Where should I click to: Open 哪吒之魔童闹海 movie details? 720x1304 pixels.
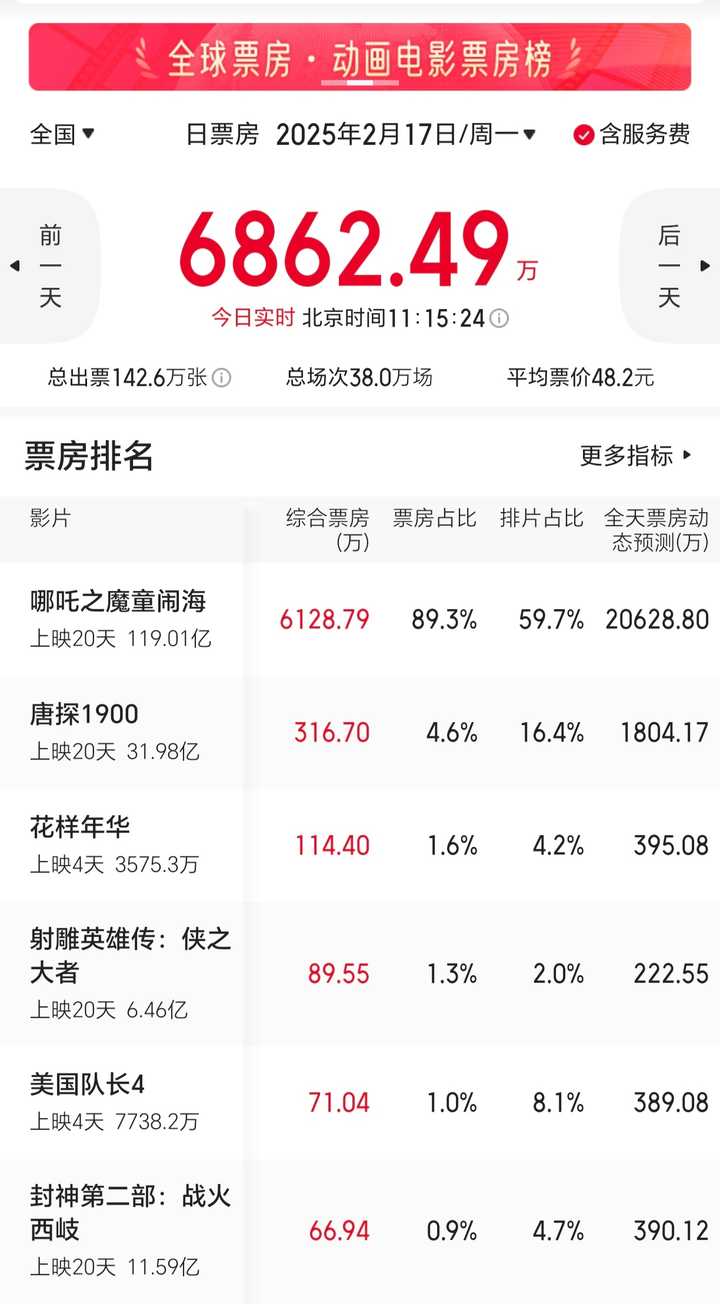pos(118,602)
